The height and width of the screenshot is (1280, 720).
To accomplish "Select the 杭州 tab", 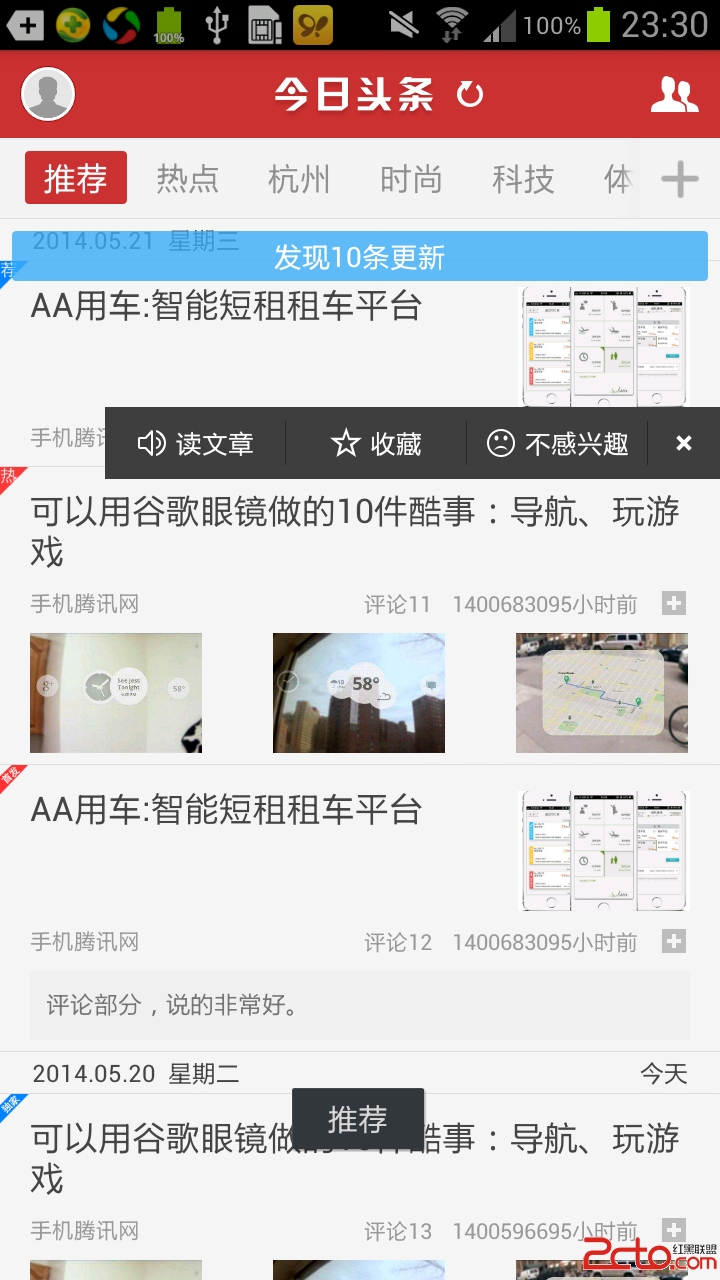I will tap(299, 179).
